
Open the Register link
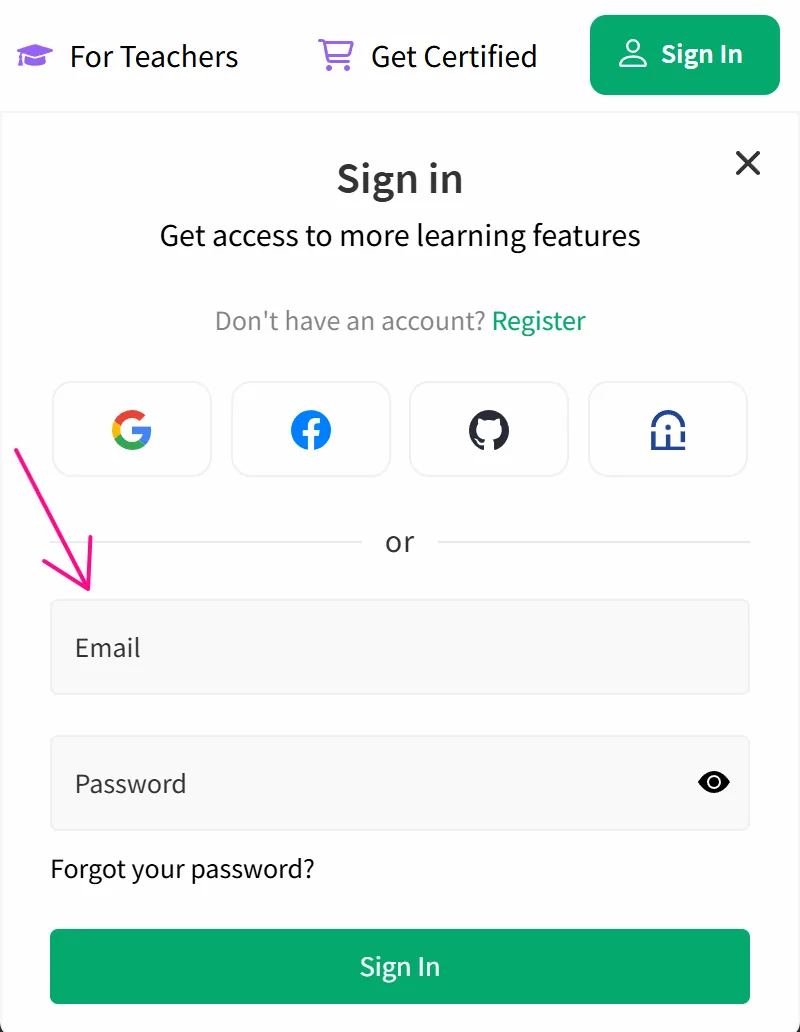(538, 321)
